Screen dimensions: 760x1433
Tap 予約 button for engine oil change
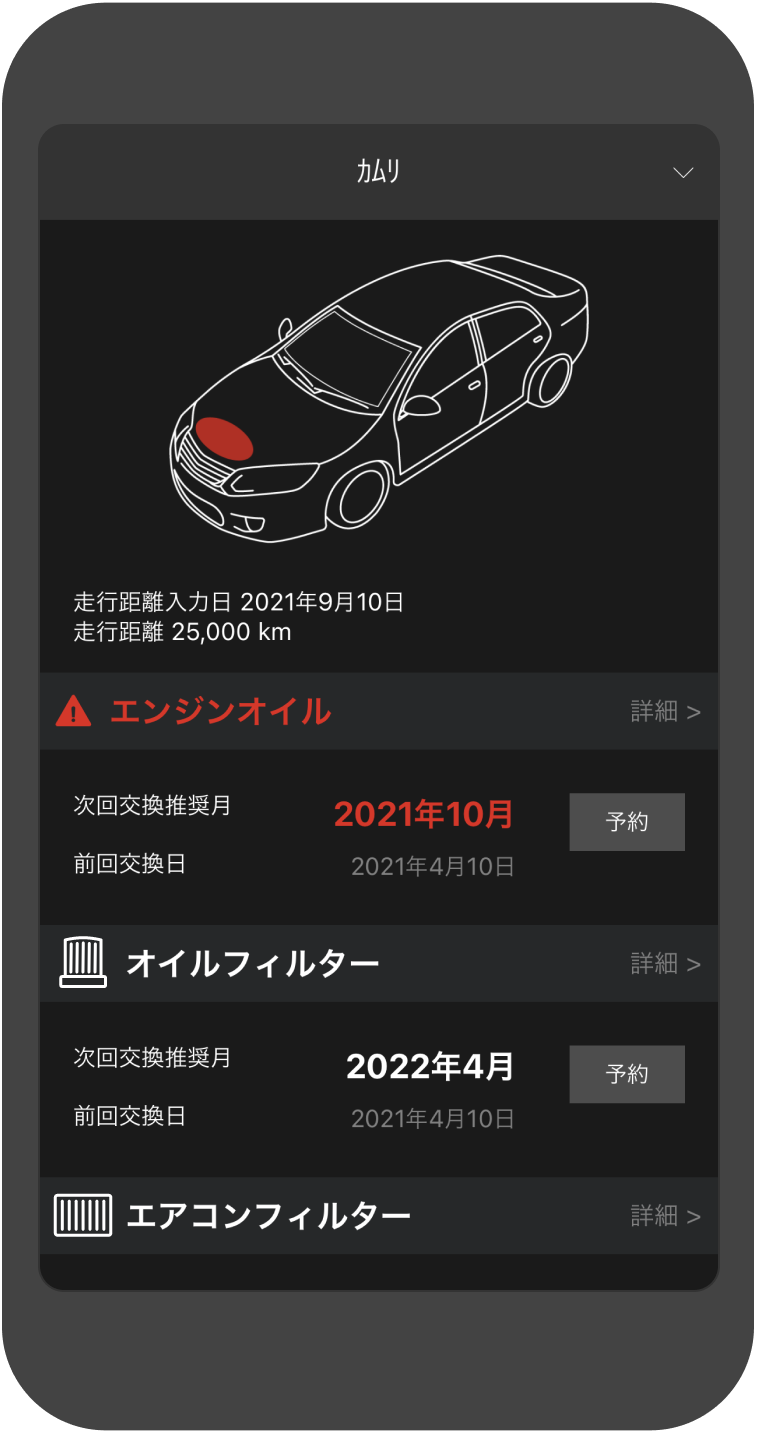point(627,822)
